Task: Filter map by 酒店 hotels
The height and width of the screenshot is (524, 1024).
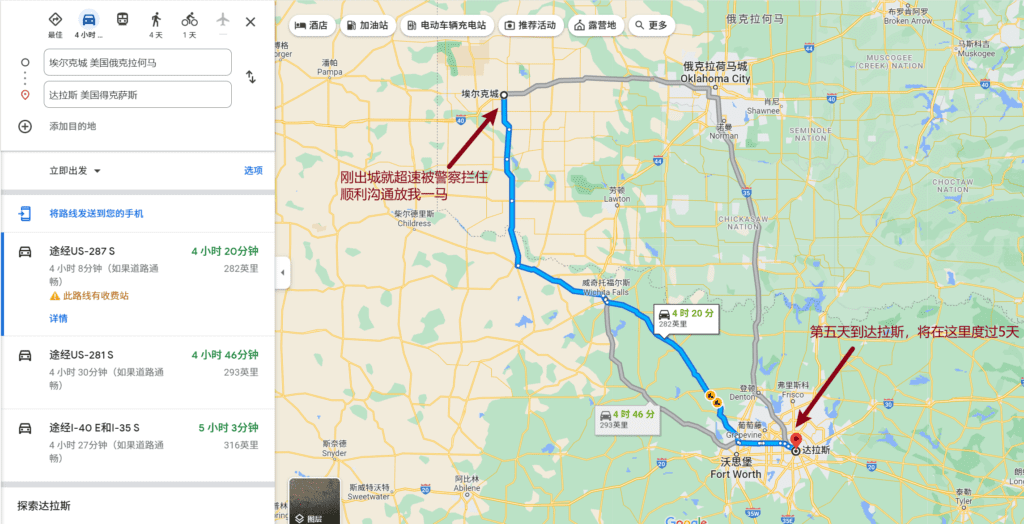Action: pos(311,24)
